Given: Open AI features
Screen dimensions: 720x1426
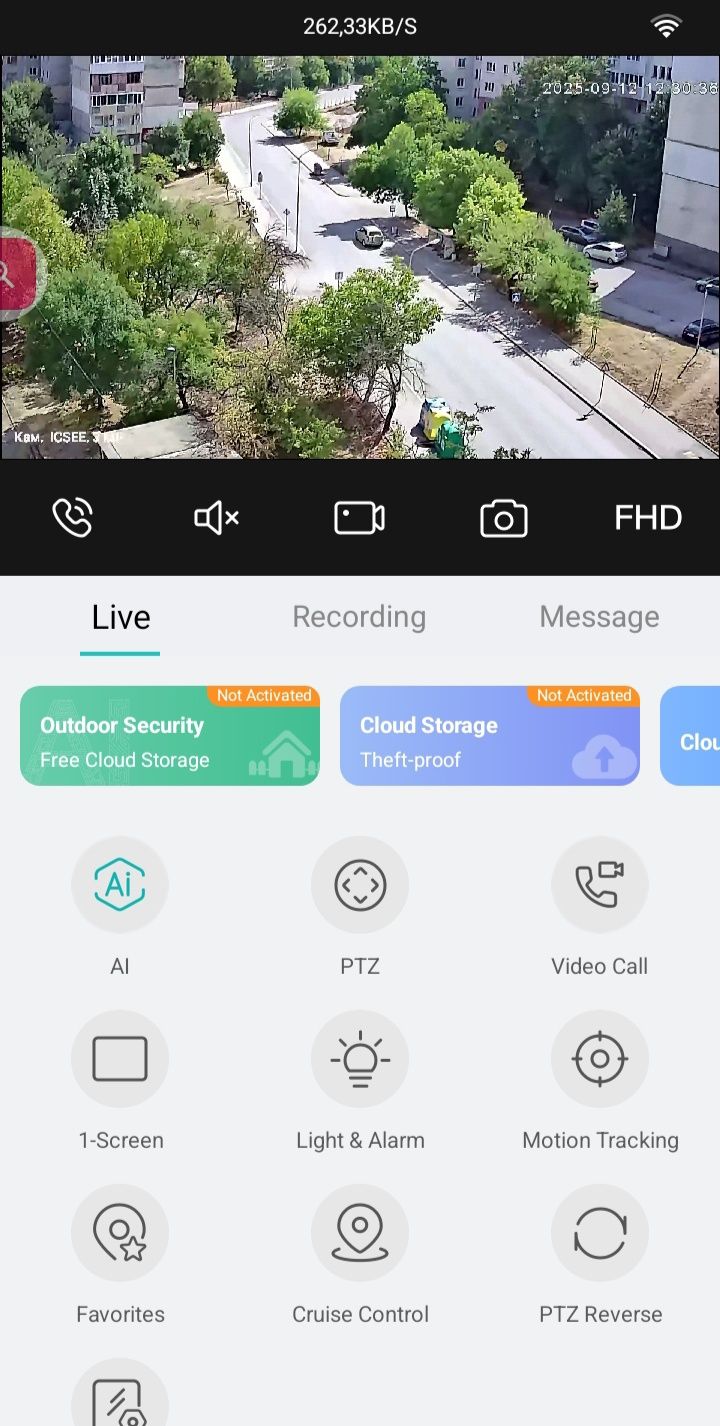Looking at the screenshot, I should 120,884.
